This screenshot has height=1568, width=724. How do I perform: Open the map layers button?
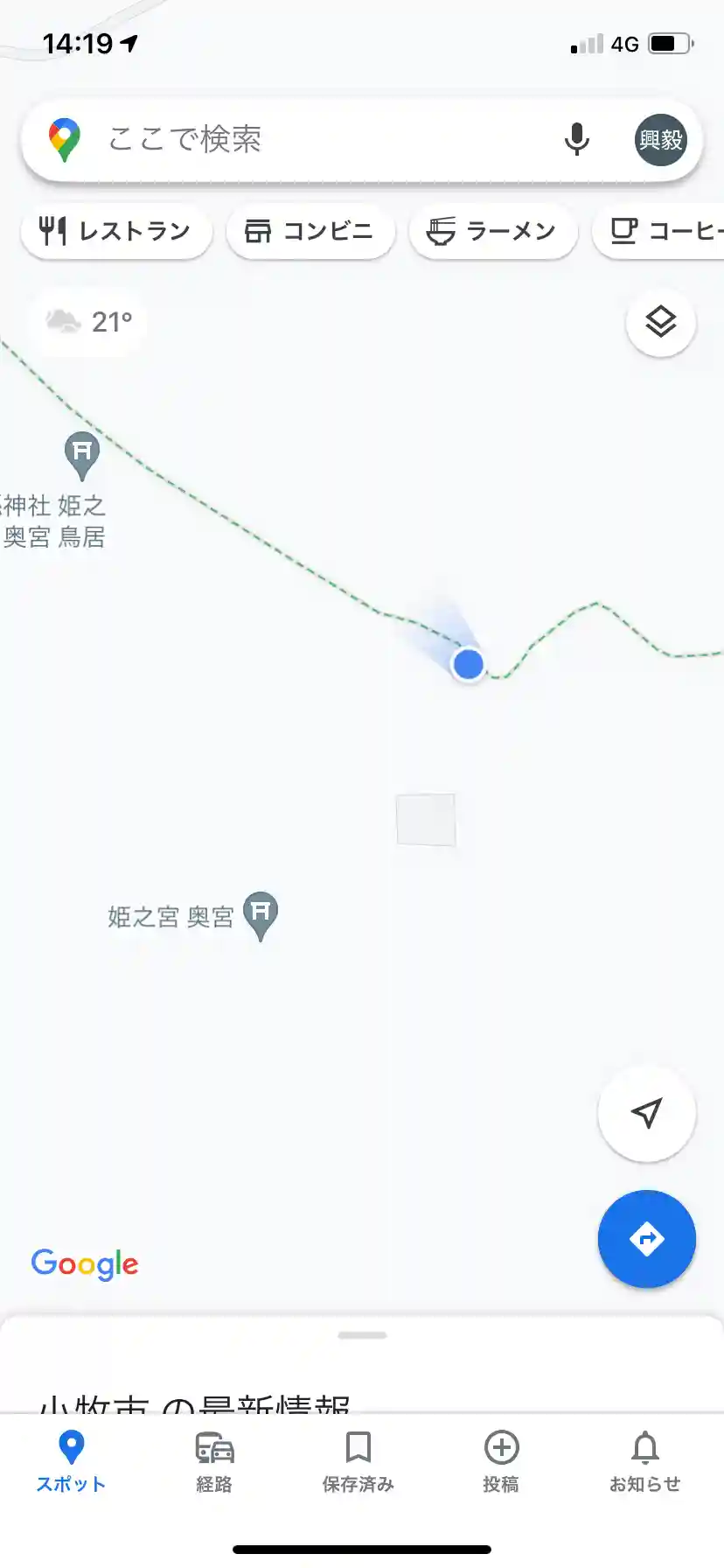point(661,323)
